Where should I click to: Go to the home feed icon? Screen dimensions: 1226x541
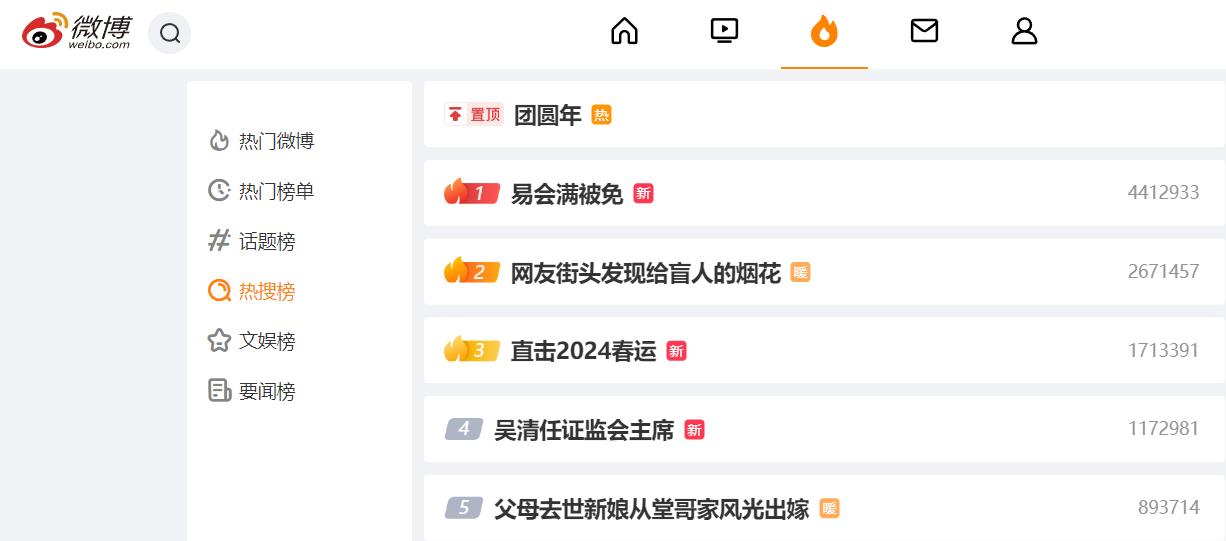pos(624,31)
